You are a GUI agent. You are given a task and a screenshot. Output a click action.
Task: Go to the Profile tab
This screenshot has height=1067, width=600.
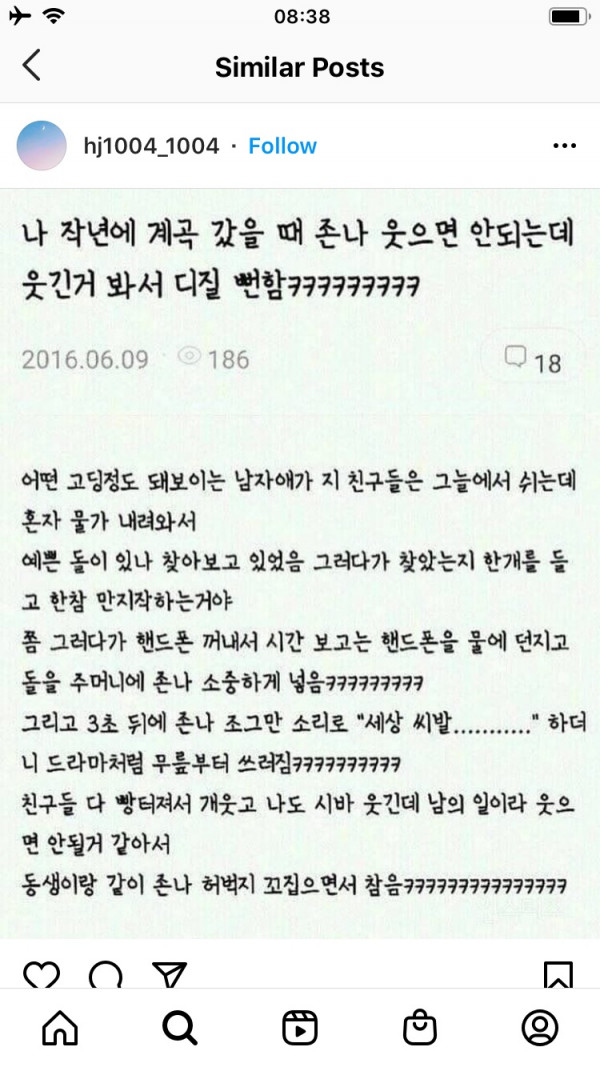click(x=540, y=1027)
